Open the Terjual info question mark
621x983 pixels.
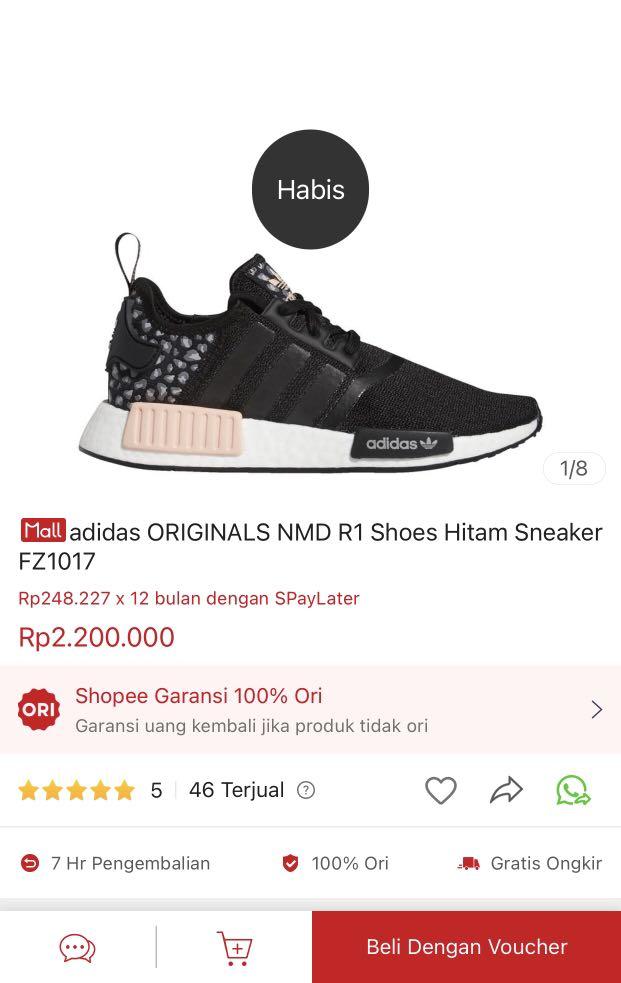click(306, 790)
